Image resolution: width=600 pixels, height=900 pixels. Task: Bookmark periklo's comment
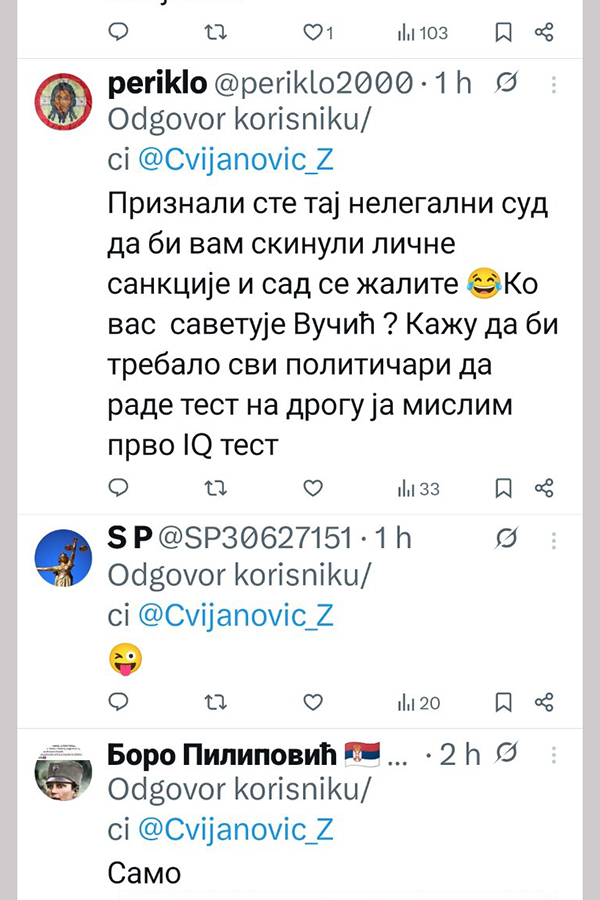click(x=504, y=488)
